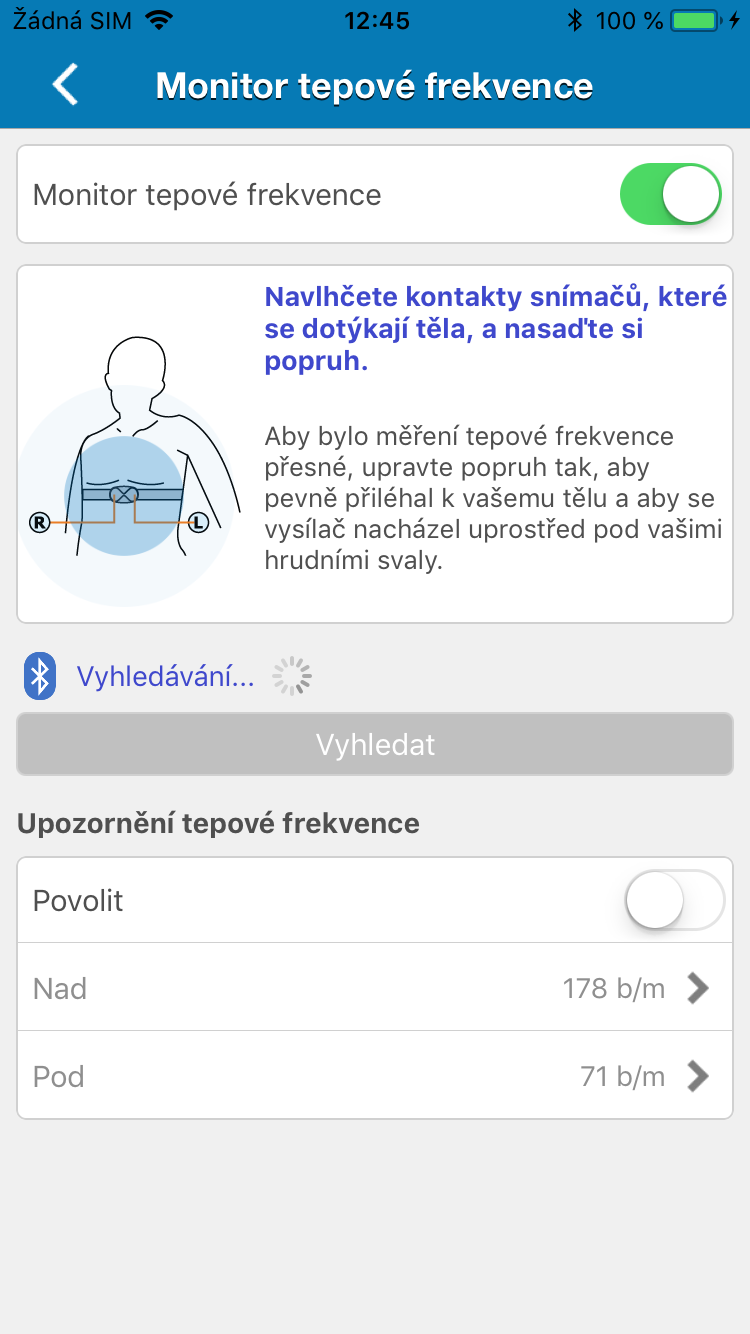Tap the Vyhledat button

click(375, 744)
